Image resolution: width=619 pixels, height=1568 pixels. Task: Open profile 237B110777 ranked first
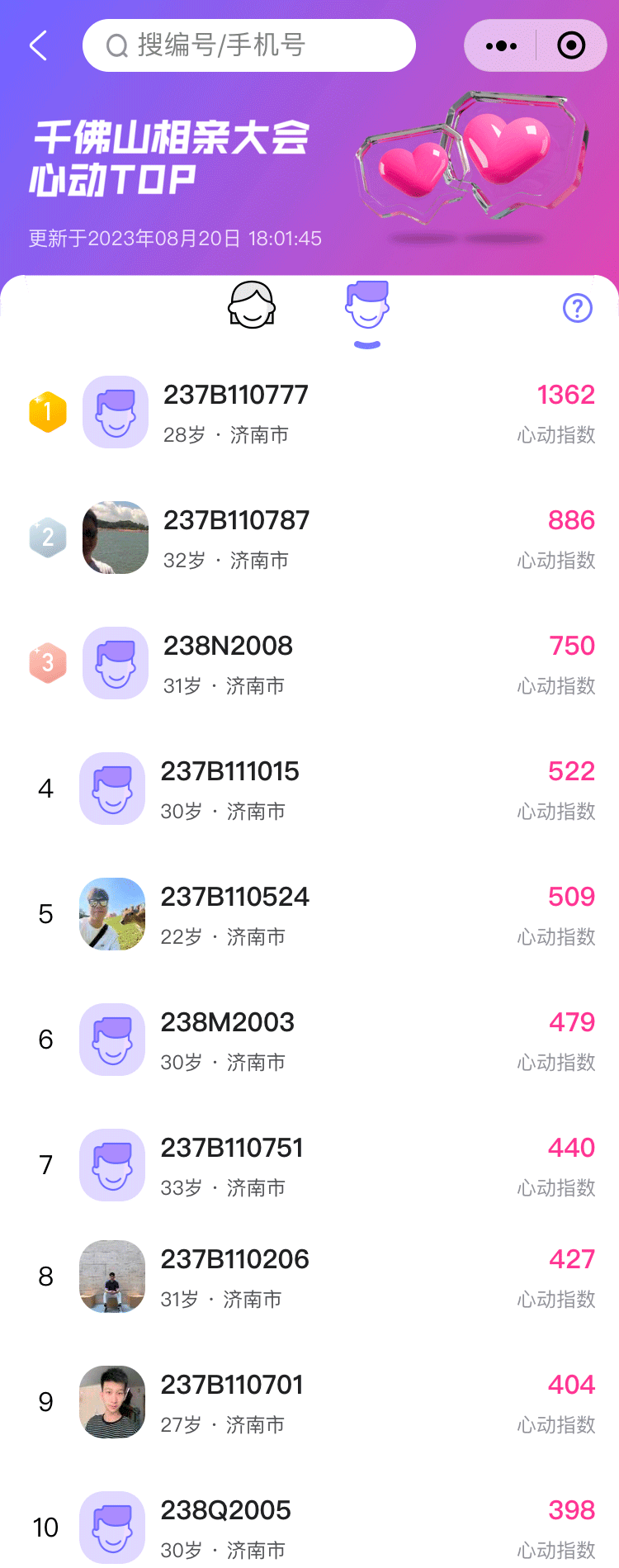pyautogui.click(x=309, y=412)
